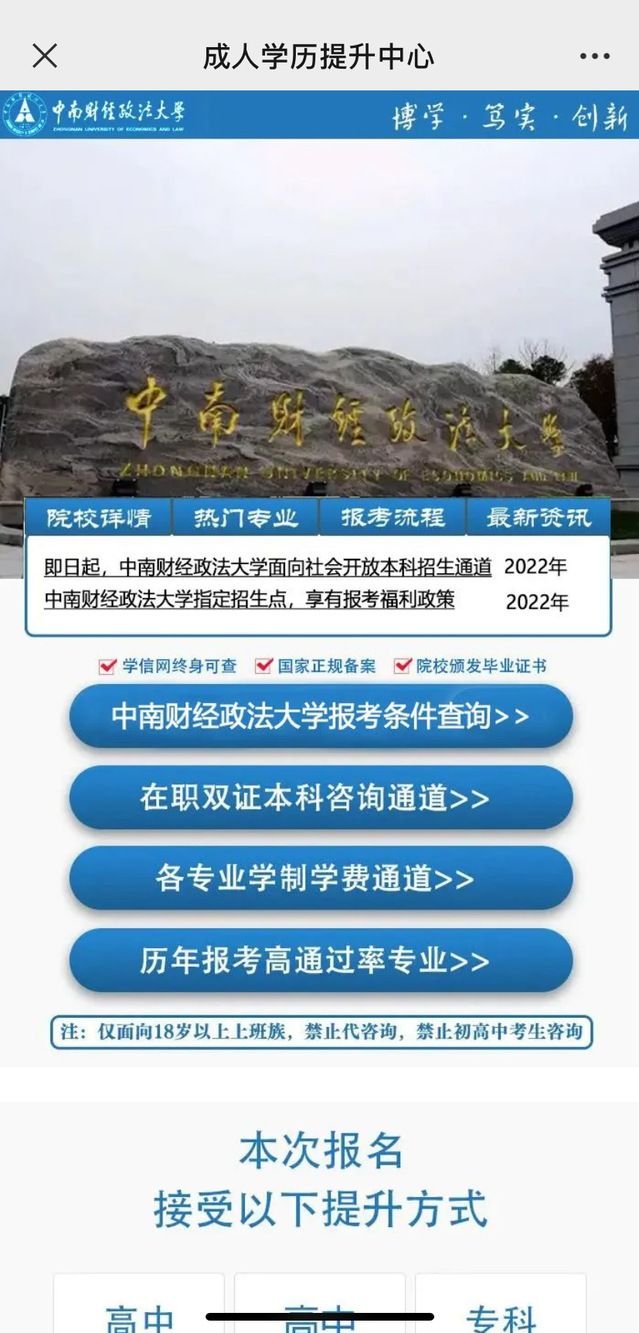
Task: Switch to the 热门专业 tab
Action: (x=246, y=518)
